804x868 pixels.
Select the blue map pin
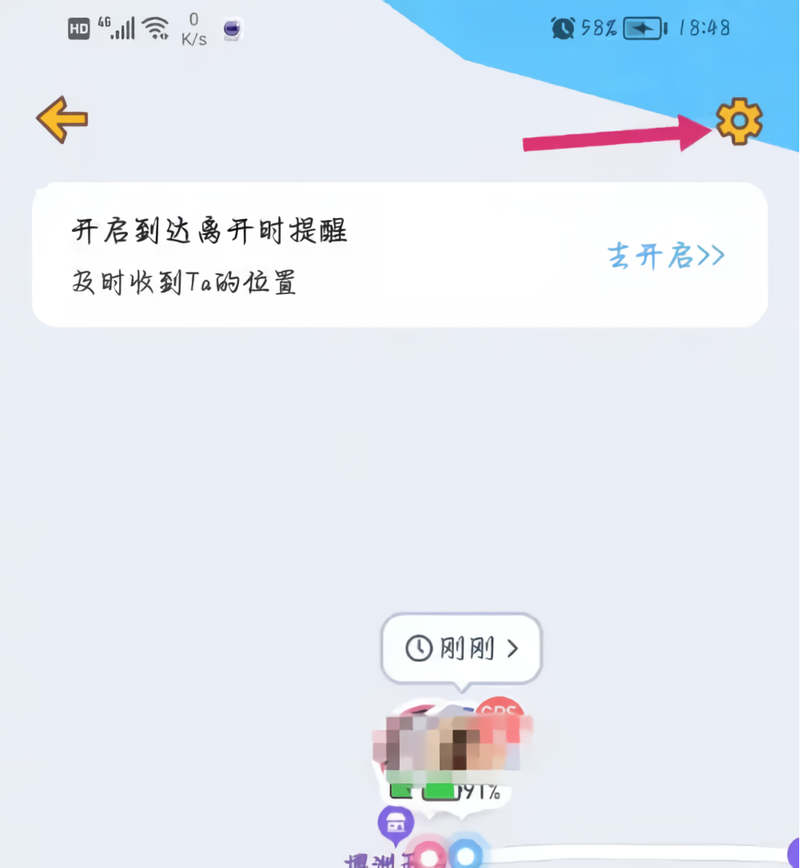(466, 855)
